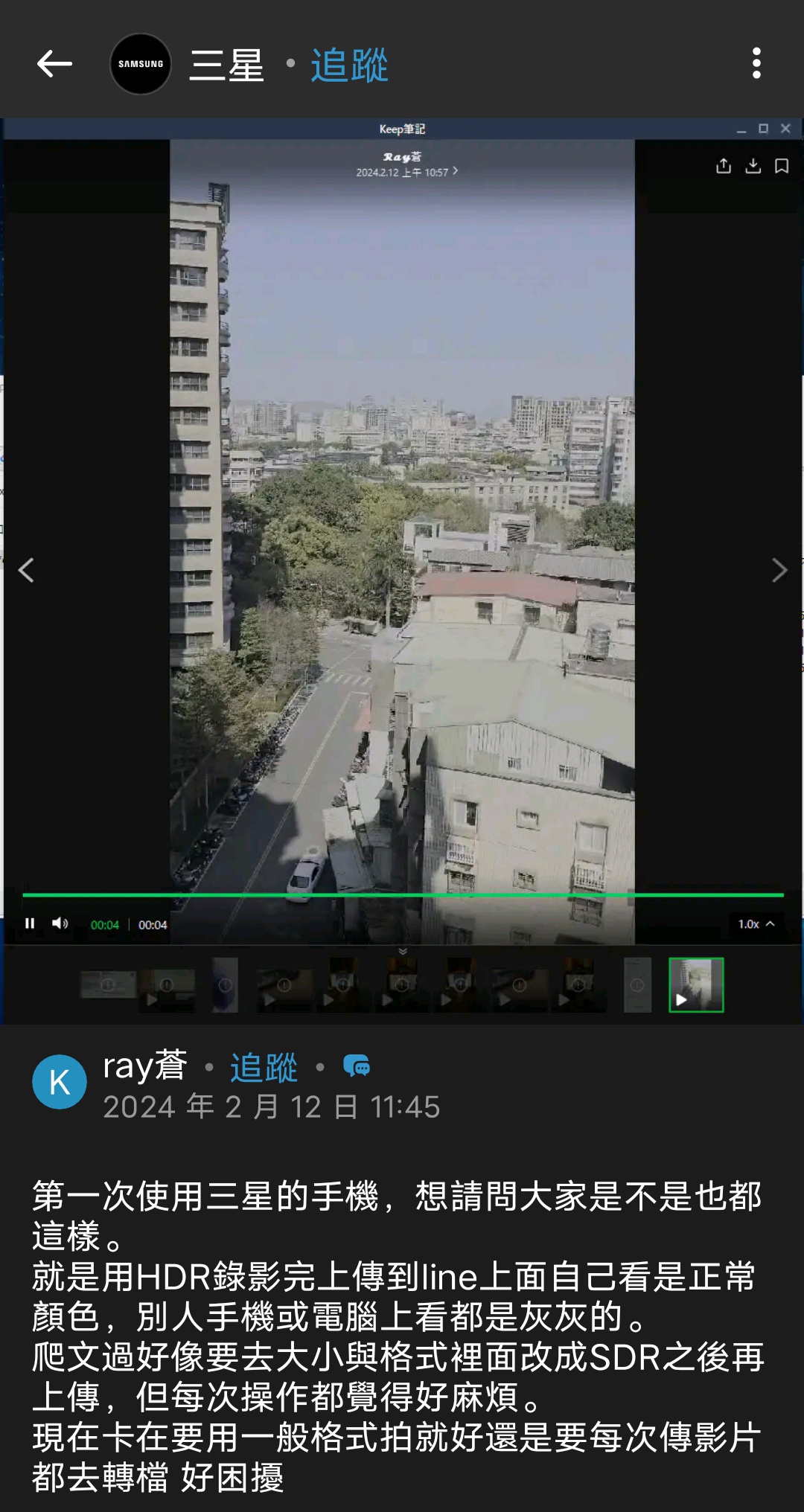Viewport: 804px width, 1512px height.
Task: Follow the 三星 community via 追蹤
Action: (x=349, y=65)
